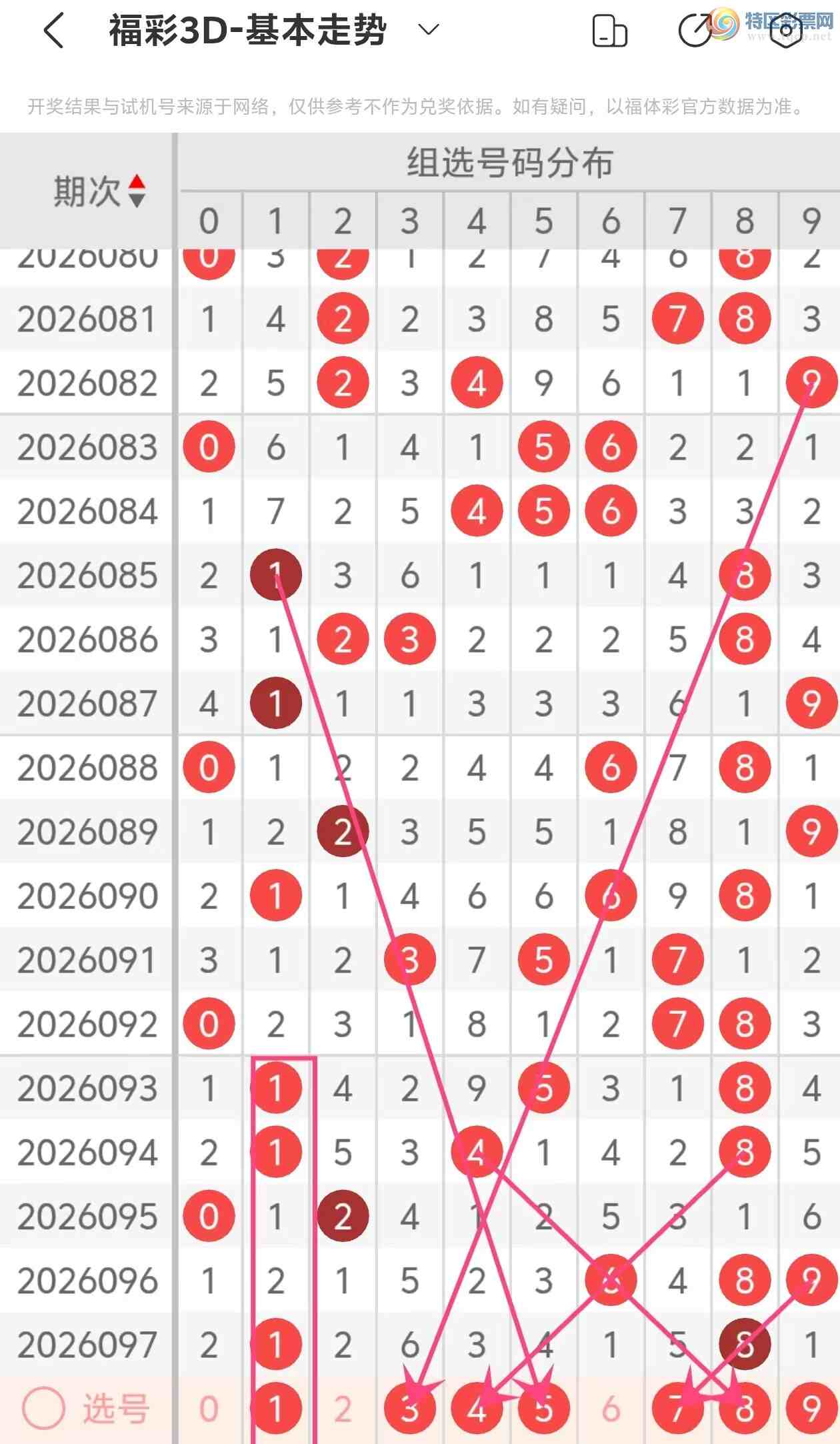Tap the 选号 circle button
840x1444 pixels.
pos(44,1409)
